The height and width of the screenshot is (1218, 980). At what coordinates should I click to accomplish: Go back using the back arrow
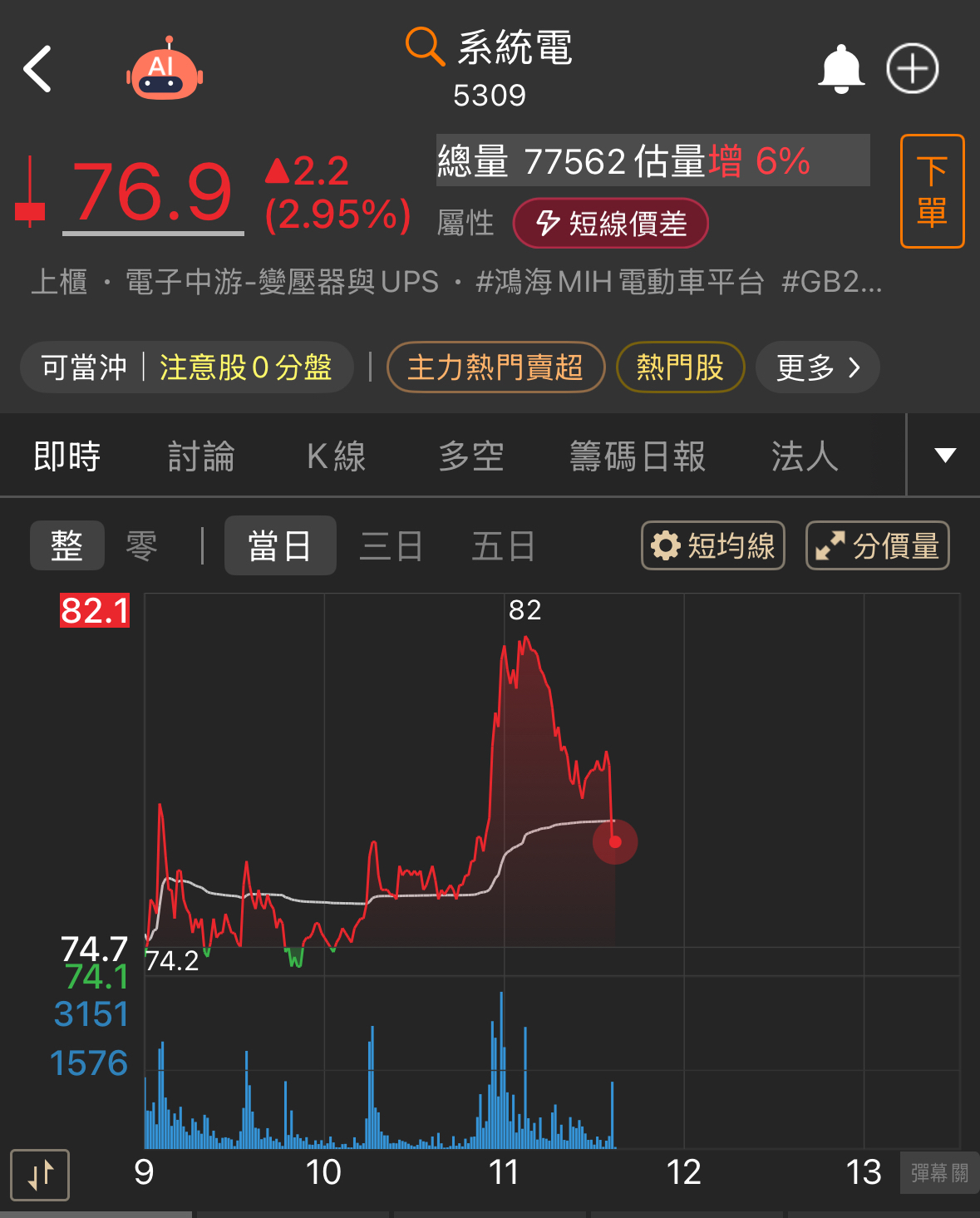tap(37, 69)
